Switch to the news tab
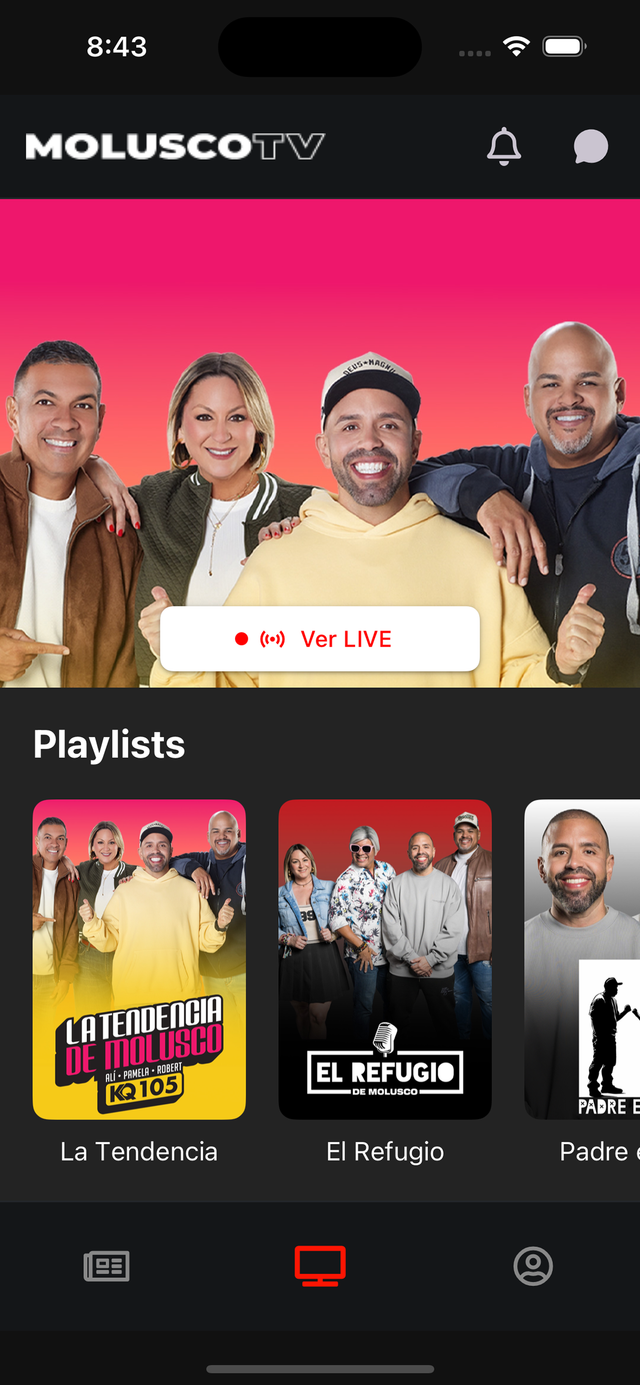Image resolution: width=640 pixels, height=1385 pixels. tap(107, 1266)
